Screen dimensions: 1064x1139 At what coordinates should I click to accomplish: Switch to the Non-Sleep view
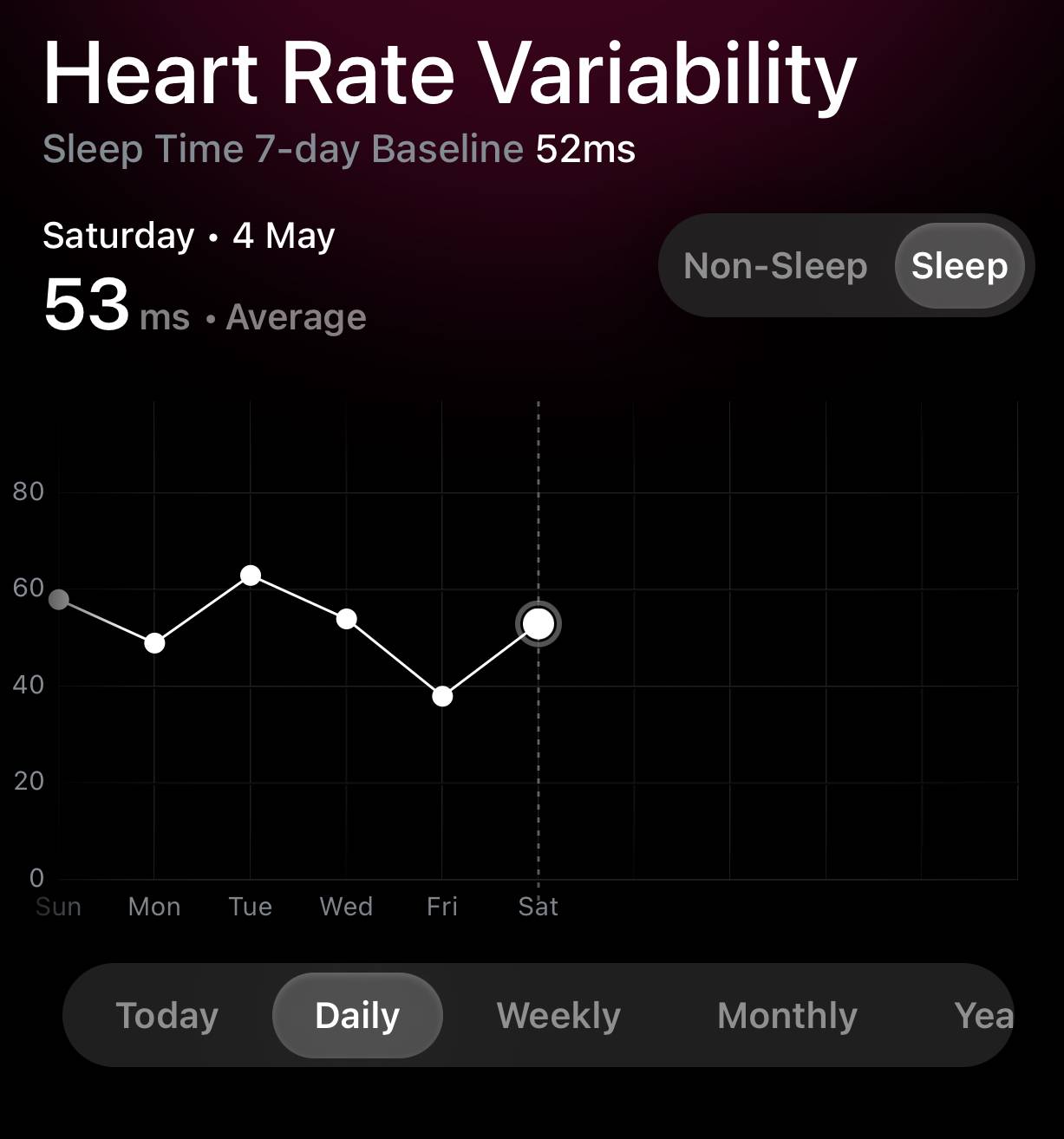click(774, 266)
